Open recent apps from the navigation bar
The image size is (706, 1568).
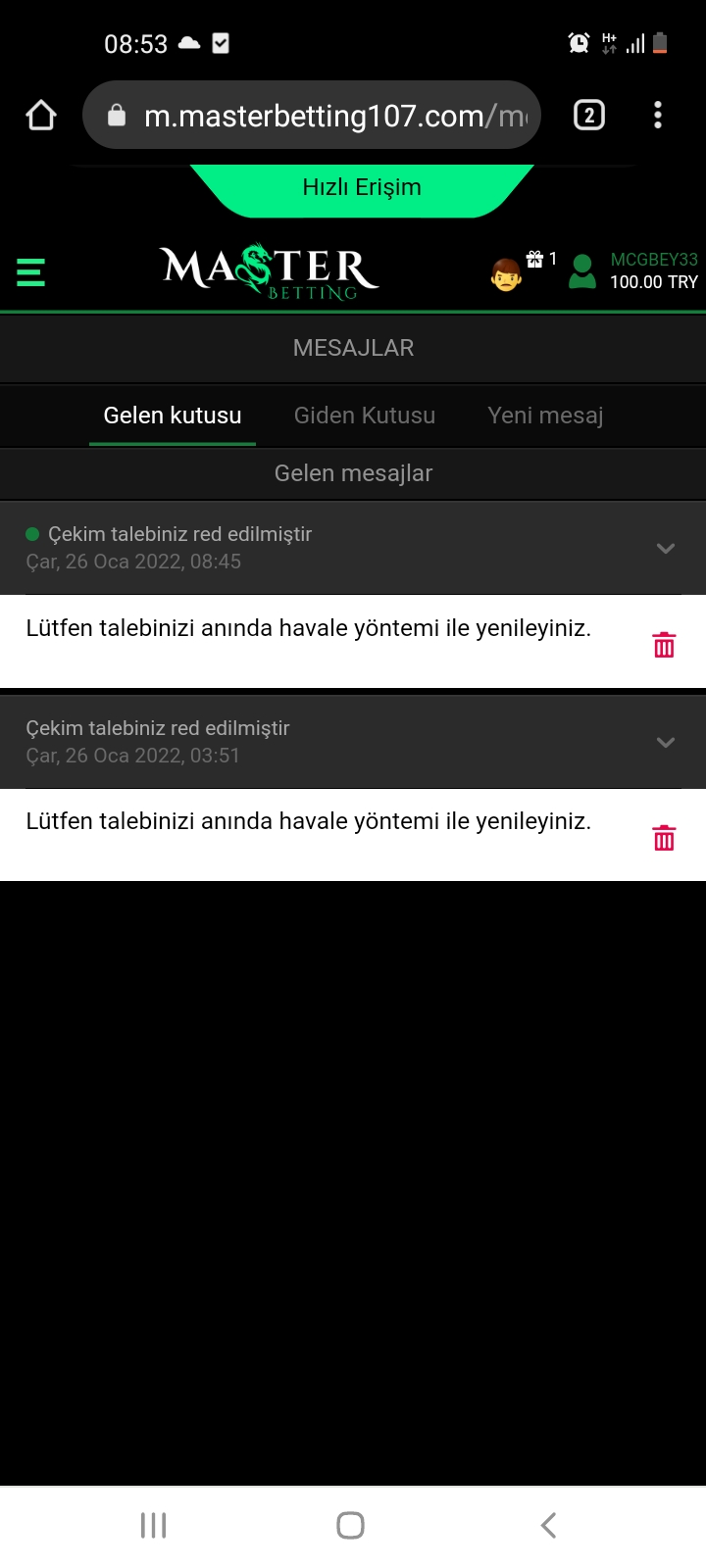pos(154,1525)
